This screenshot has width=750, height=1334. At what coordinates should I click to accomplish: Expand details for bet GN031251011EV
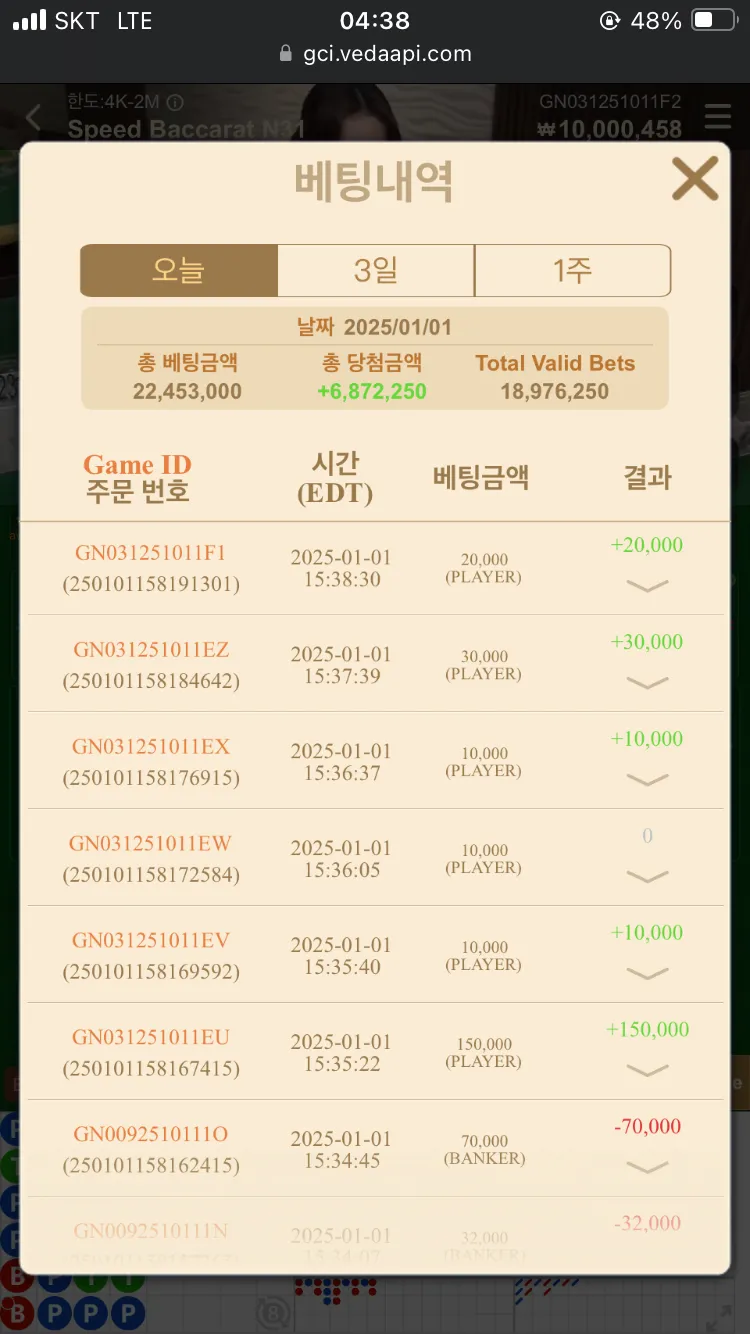(647, 974)
